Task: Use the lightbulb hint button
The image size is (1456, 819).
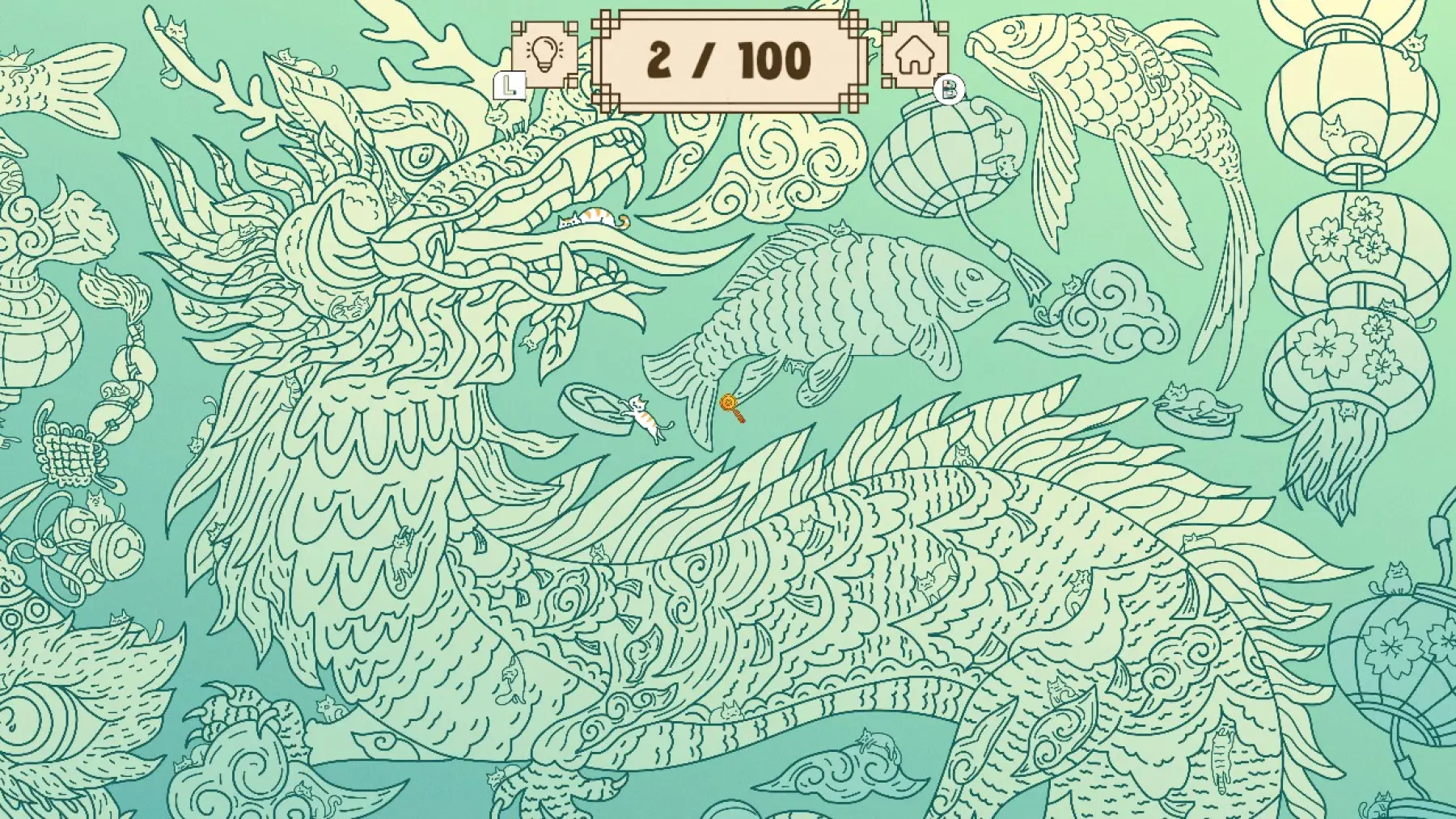Action: (x=544, y=54)
